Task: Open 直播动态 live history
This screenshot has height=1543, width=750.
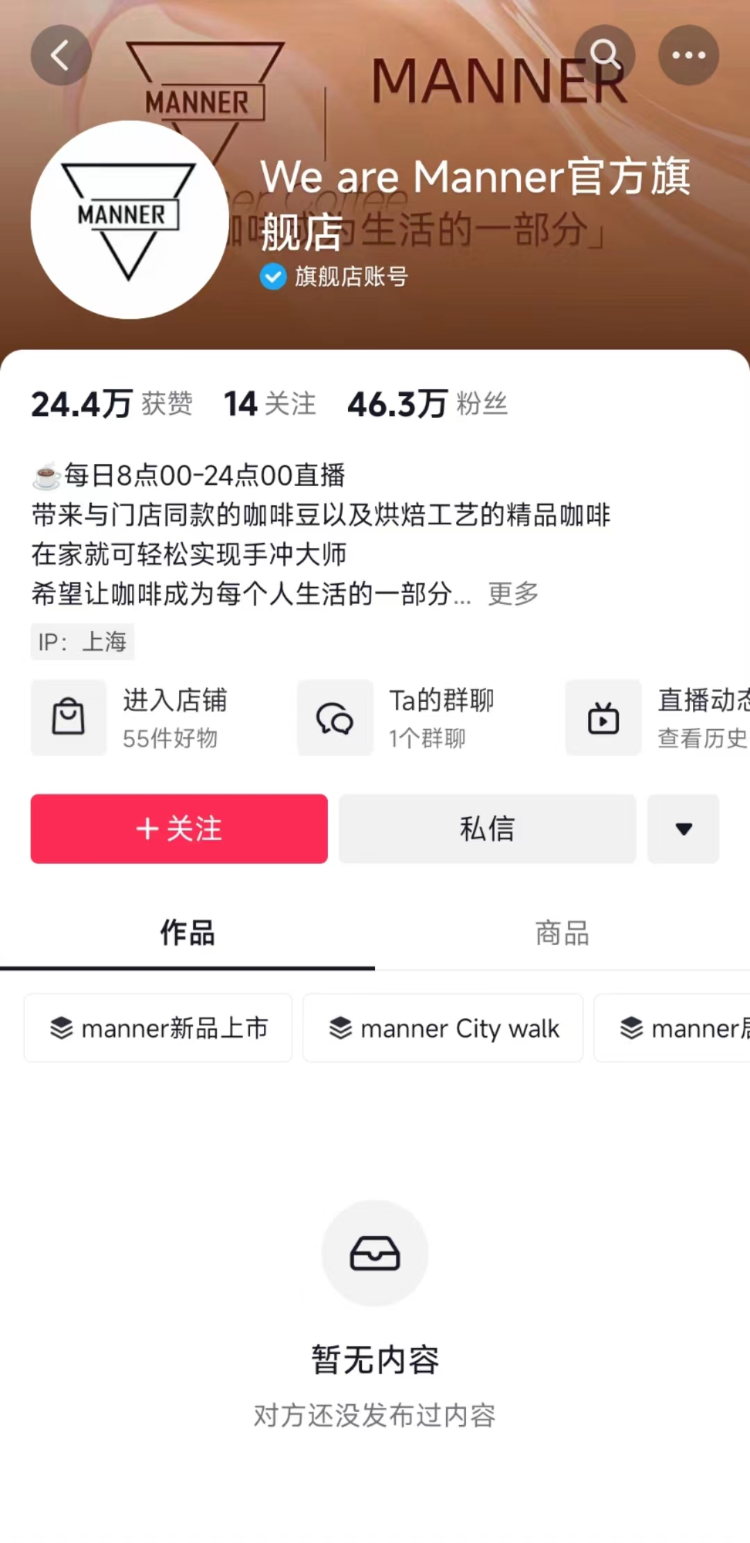Action: 658,718
